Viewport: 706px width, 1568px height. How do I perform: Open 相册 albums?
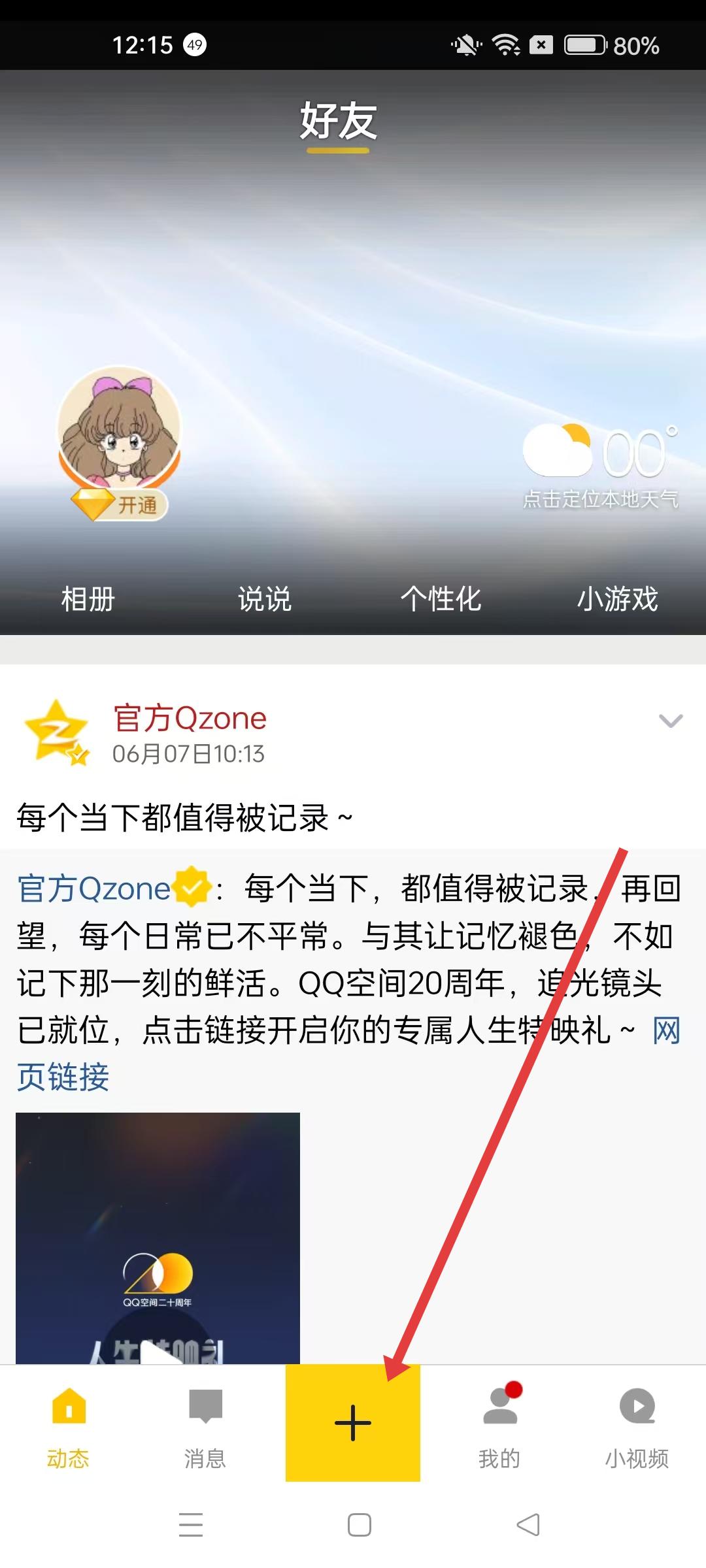coord(88,598)
